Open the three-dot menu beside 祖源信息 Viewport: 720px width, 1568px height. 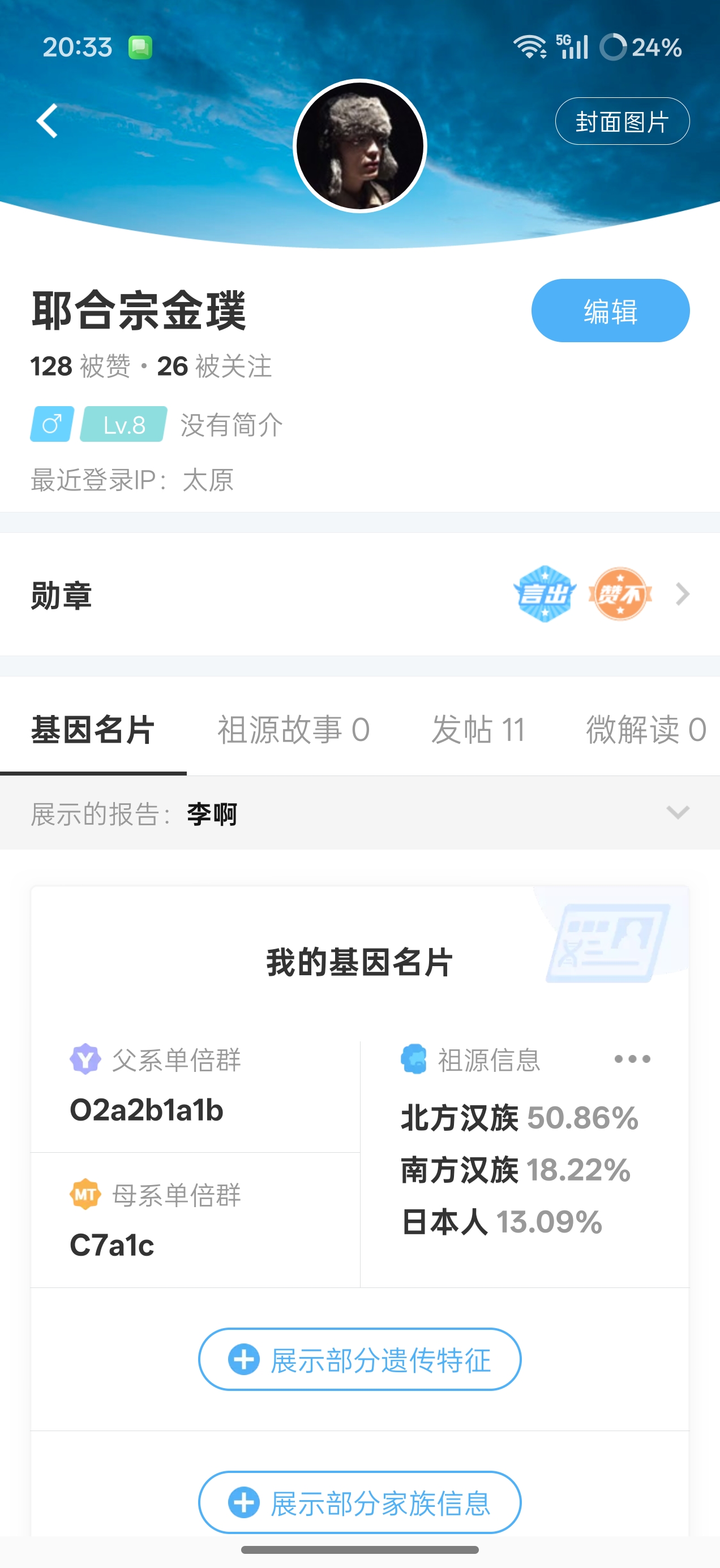632,1059
